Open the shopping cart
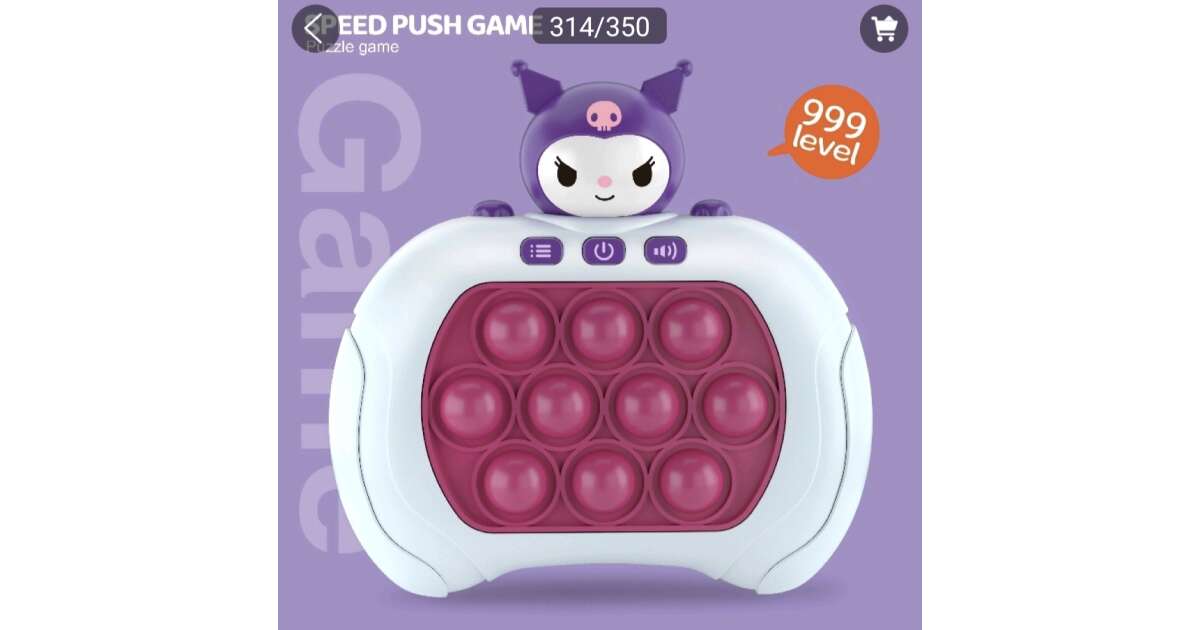Viewport: 1200px width, 630px height. point(884,28)
